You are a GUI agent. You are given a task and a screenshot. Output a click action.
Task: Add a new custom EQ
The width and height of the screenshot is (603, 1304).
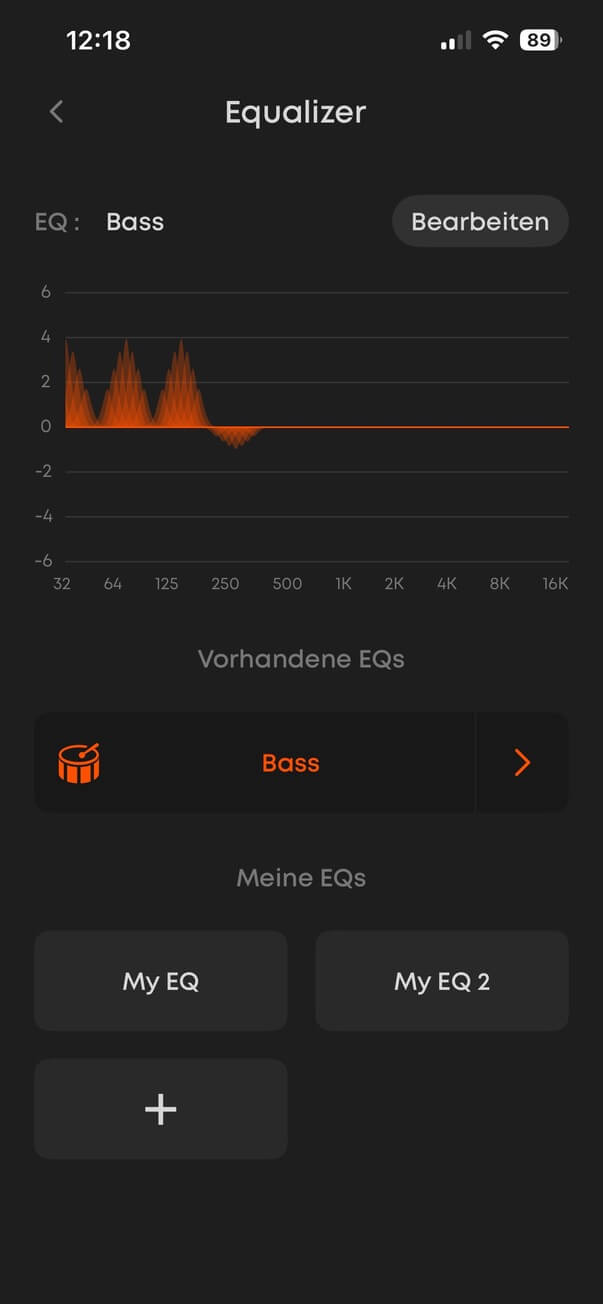(x=161, y=1109)
